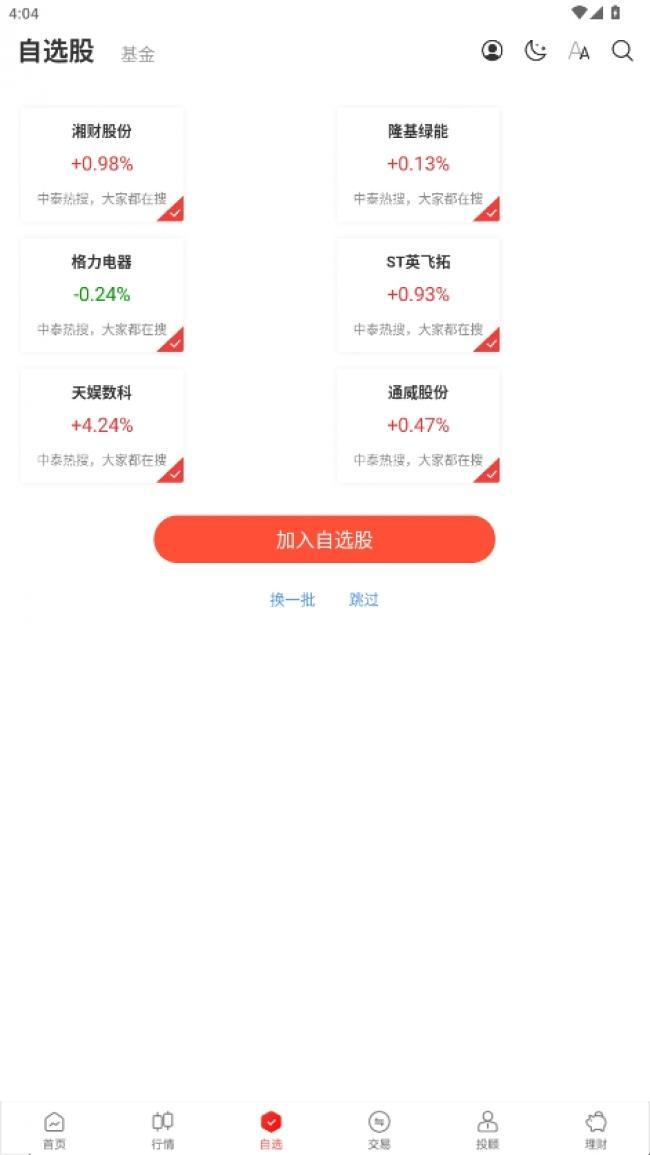
Task: Uncheck the 格力电器 card
Action: pyautogui.click(x=102, y=295)
